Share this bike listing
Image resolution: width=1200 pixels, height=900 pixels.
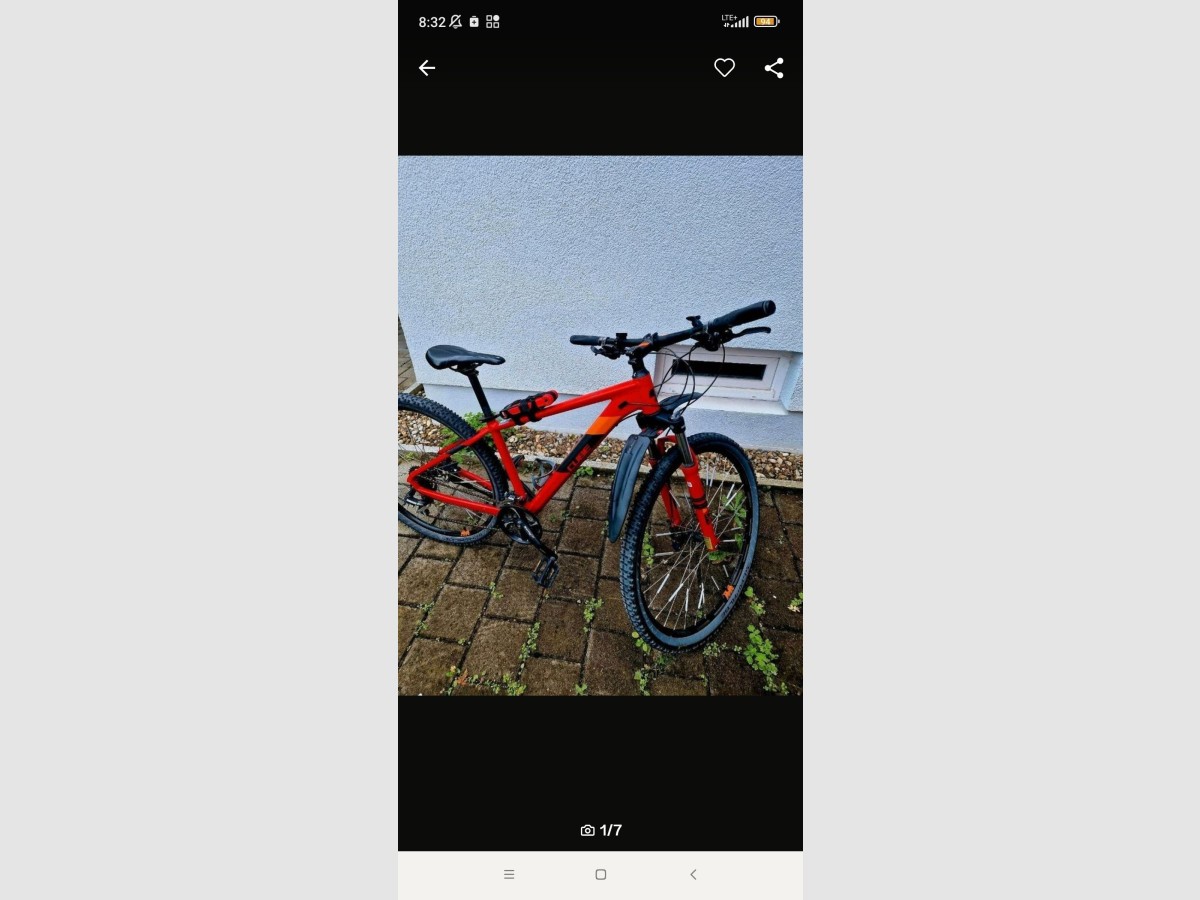click(x=774, y=68)
